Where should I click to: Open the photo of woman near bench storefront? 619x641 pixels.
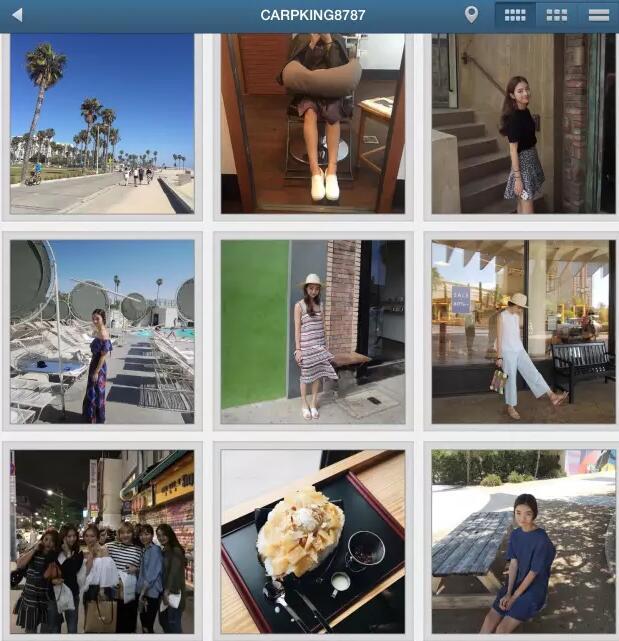pos(523,332)
